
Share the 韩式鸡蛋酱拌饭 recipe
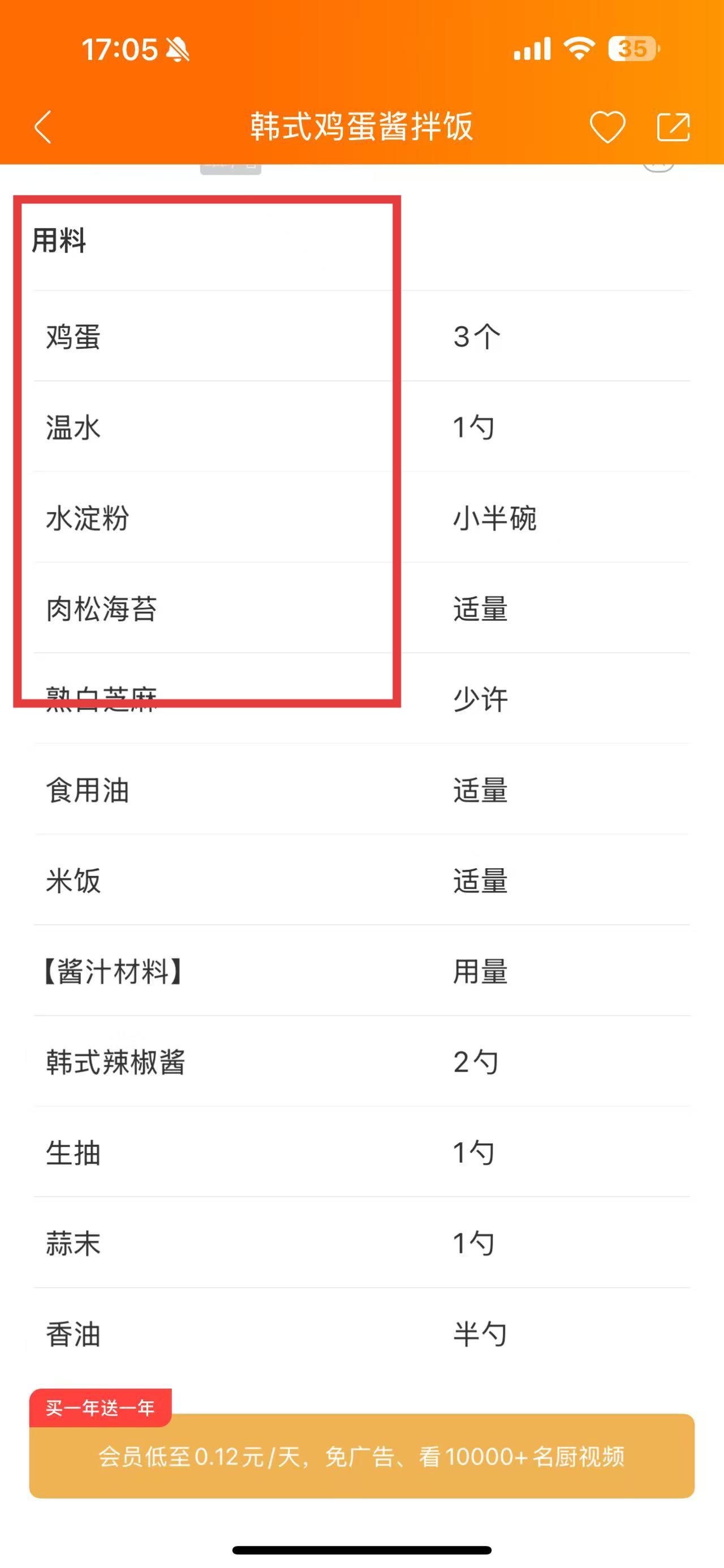click(674, 127)
